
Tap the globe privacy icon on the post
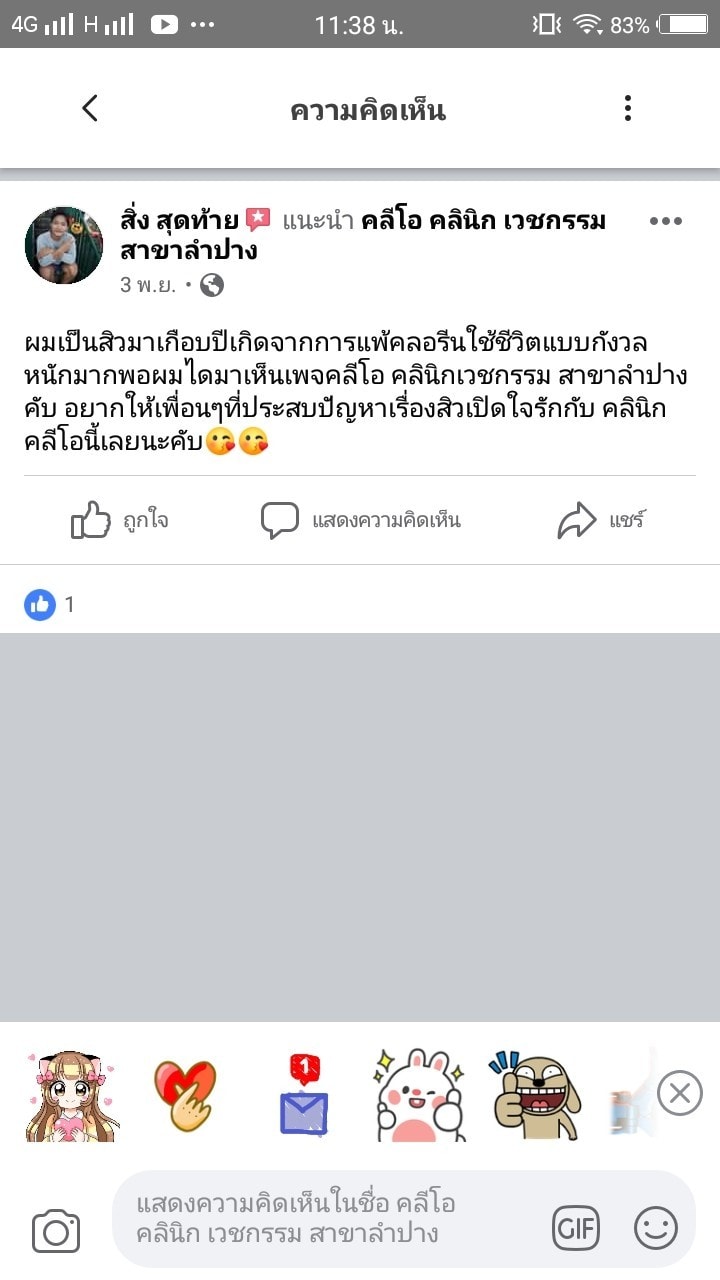point(207,285)
